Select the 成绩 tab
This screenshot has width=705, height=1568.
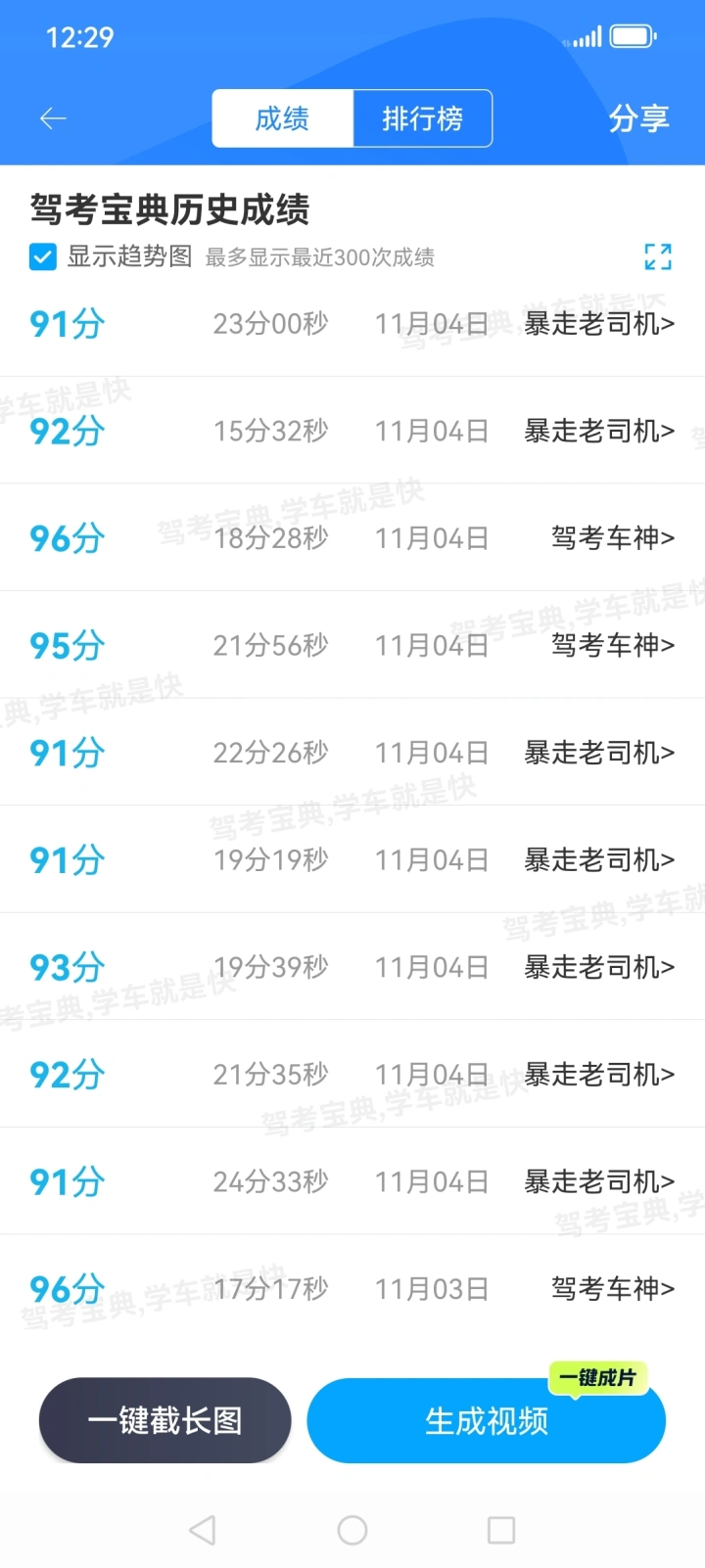[282, 119]
